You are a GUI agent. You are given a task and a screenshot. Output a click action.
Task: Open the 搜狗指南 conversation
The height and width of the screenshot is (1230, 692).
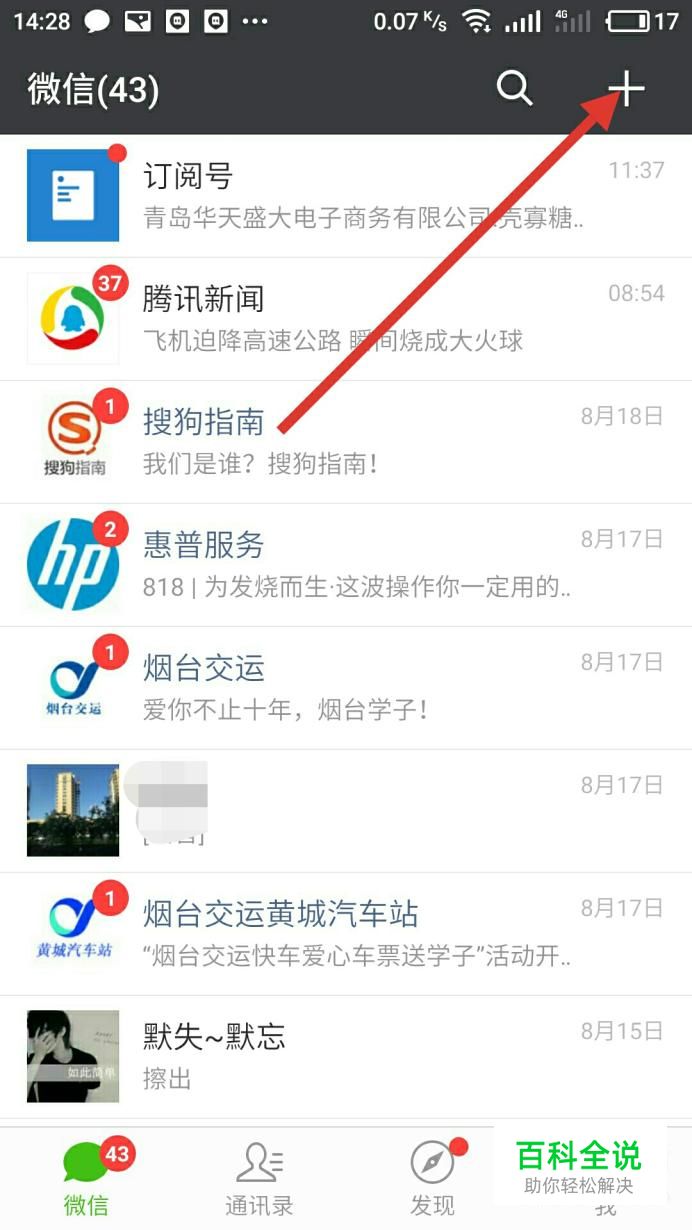(346, 442)
